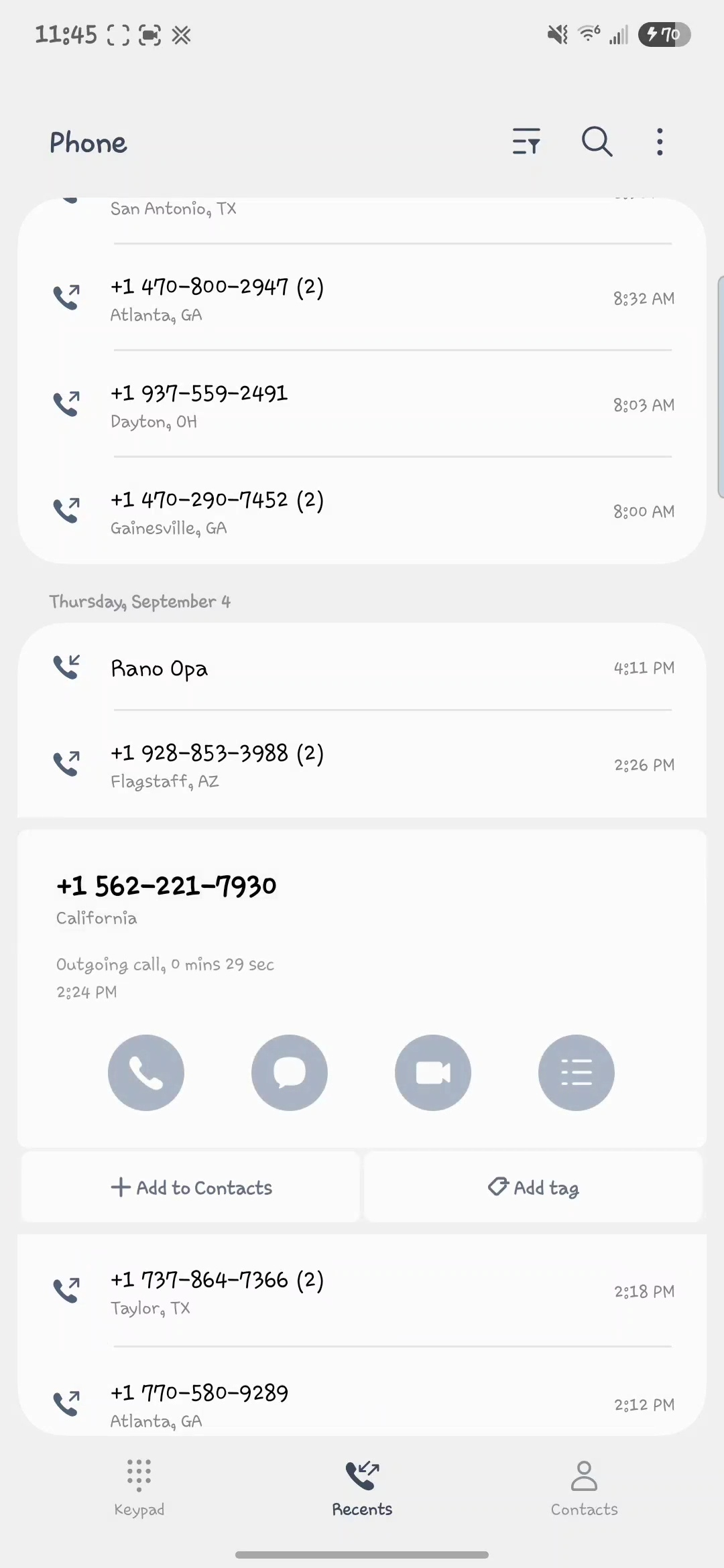Expand the +1 928-853-3988 Flagstaff call

(x=362, y=765)
